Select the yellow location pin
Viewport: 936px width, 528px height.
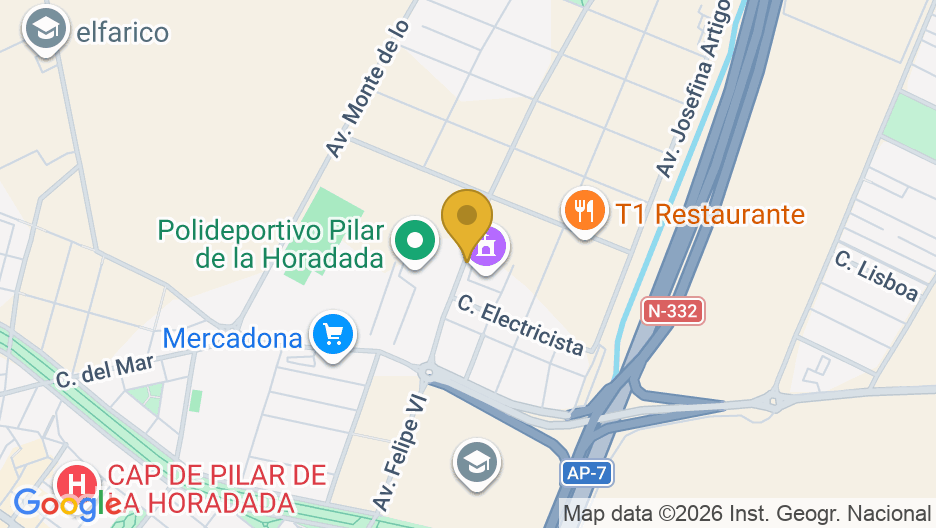pyautogui.click(x=466, y=219)
